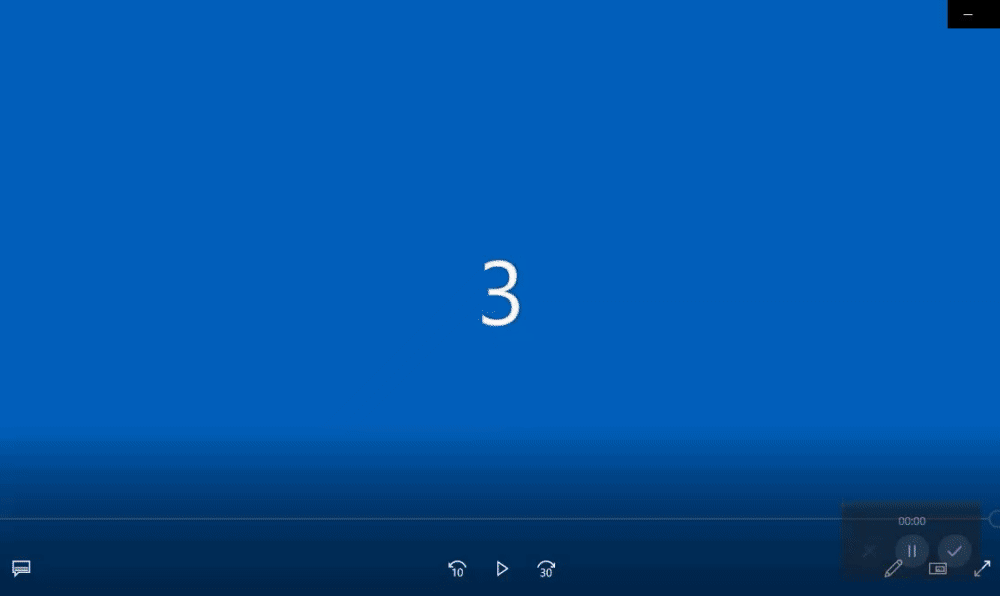
Task: Play the video
Action: 502,569
